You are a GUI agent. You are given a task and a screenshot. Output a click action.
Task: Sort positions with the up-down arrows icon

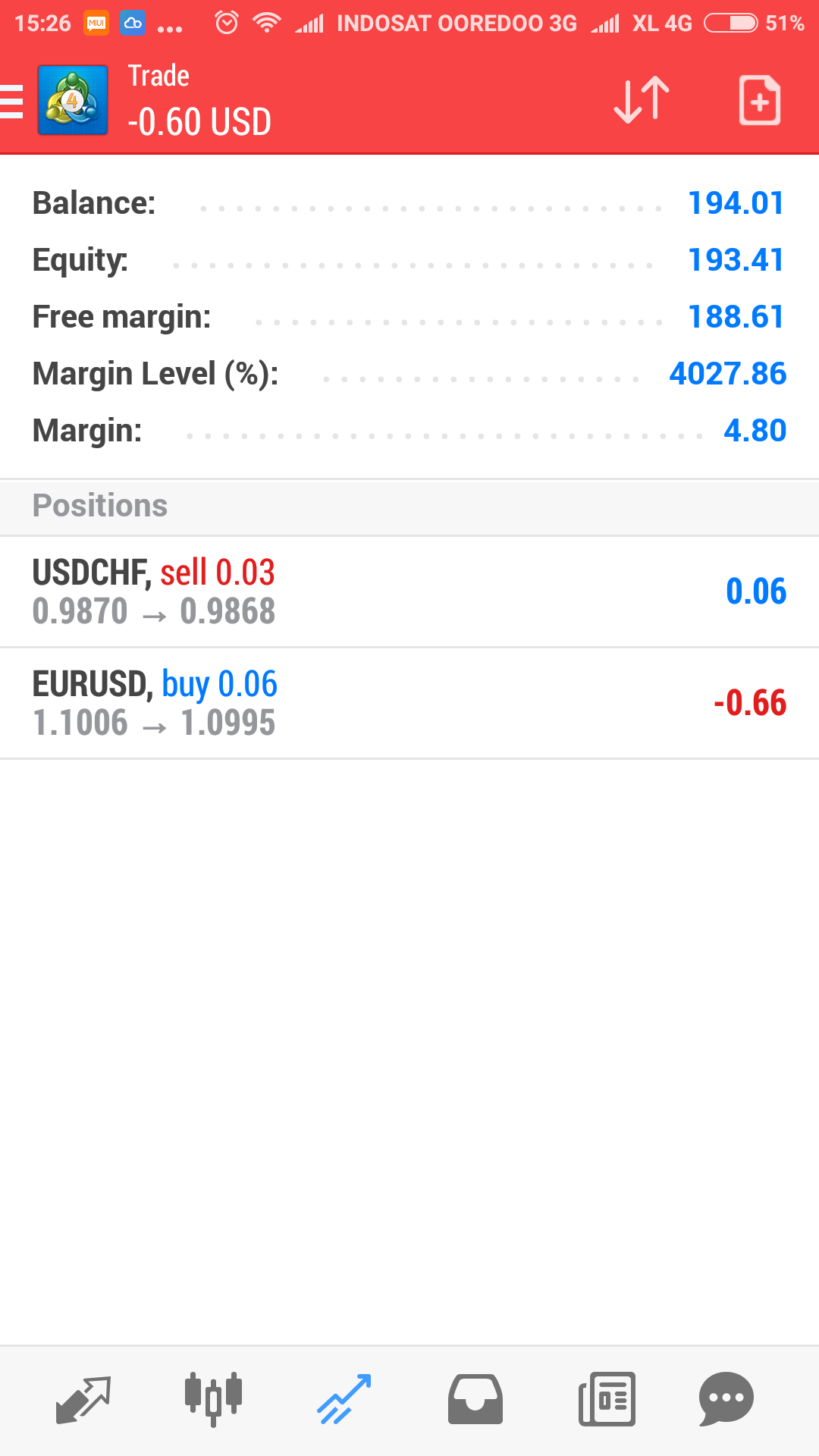[642, 100]
